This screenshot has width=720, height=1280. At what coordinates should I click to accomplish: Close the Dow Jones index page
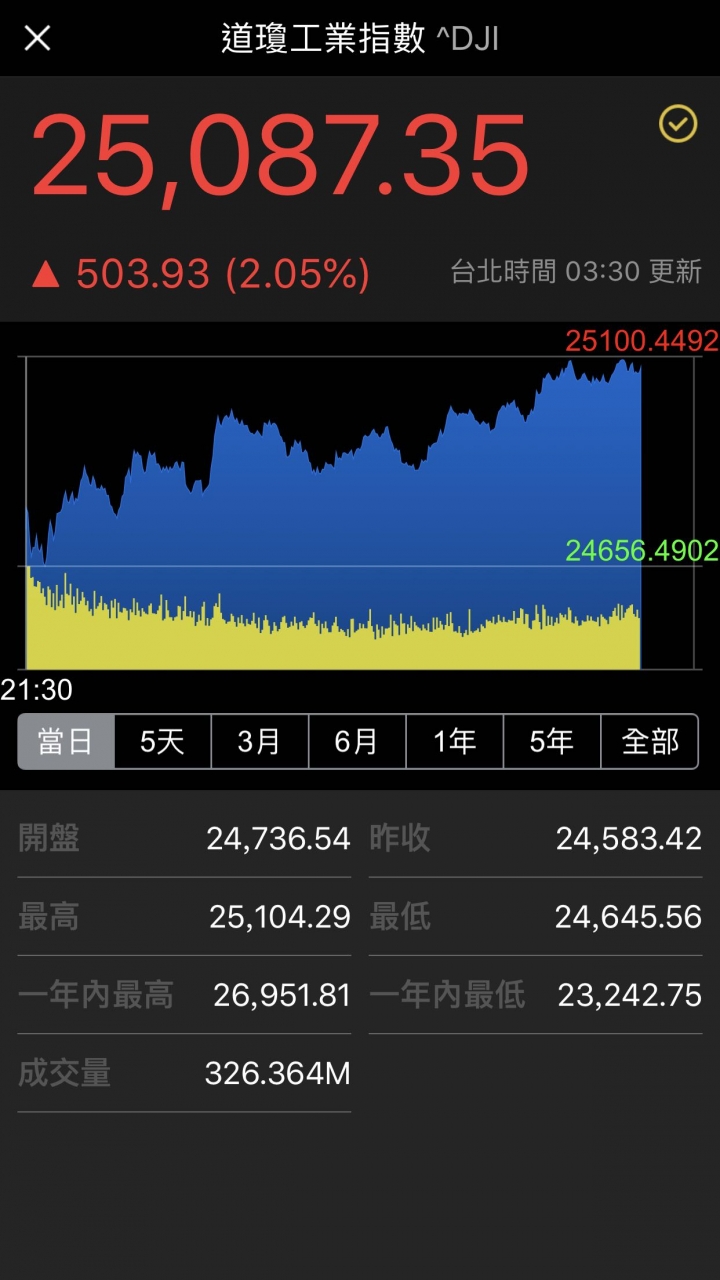tap(37, 39)
